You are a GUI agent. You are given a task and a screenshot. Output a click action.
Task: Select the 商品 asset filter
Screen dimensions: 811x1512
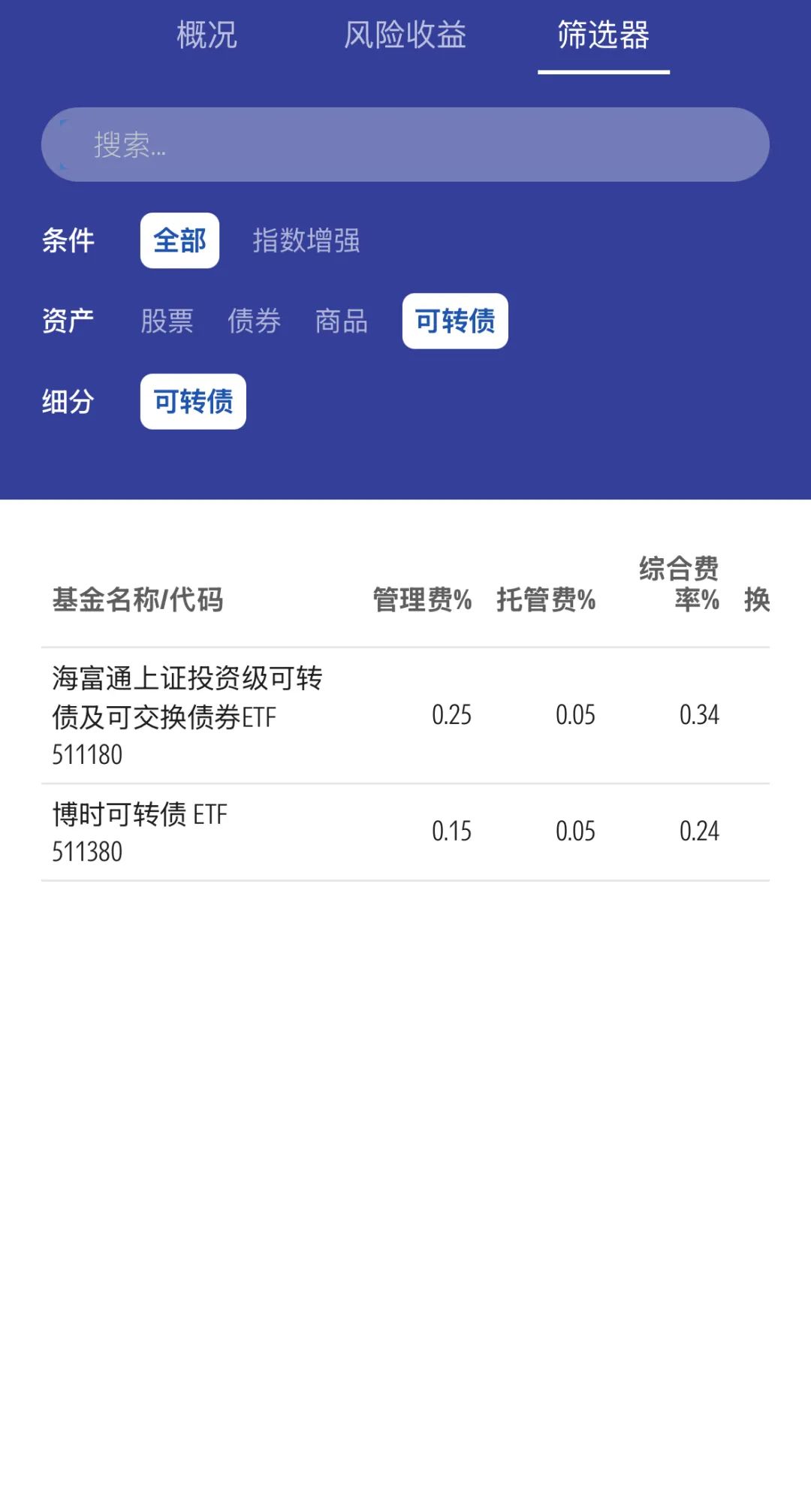pyautogui.click(x=342, y=321)
